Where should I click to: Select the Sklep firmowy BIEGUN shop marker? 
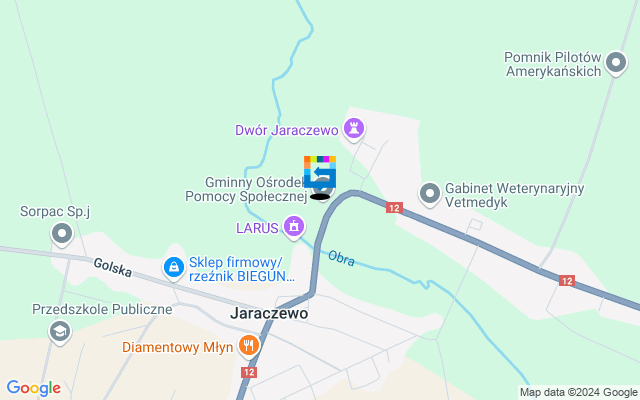click(173, 267)
